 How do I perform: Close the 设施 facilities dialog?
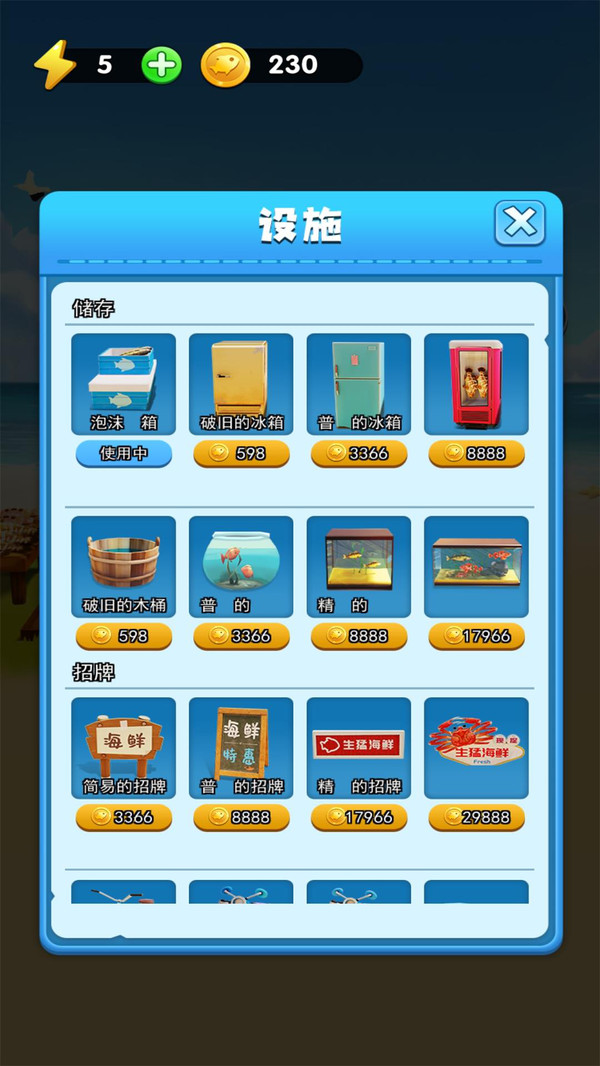tap(520, 223)
